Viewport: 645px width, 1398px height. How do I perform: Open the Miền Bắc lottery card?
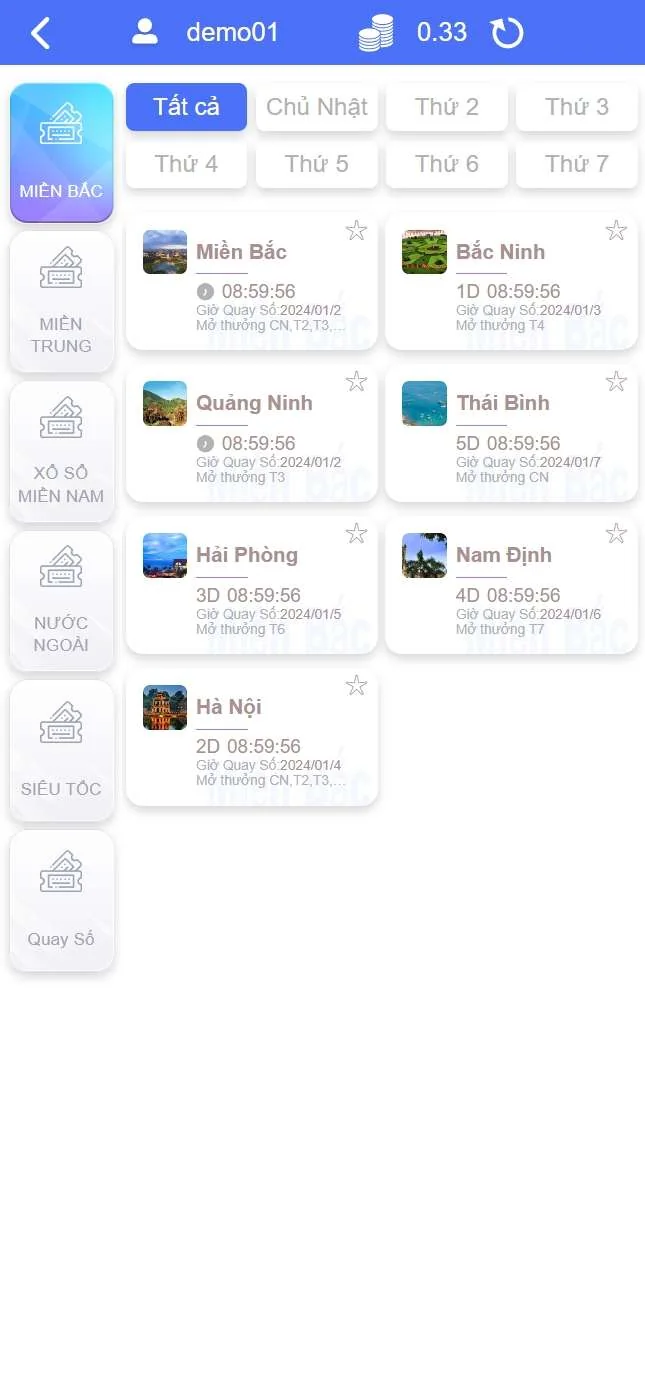[x=251, y=282]
